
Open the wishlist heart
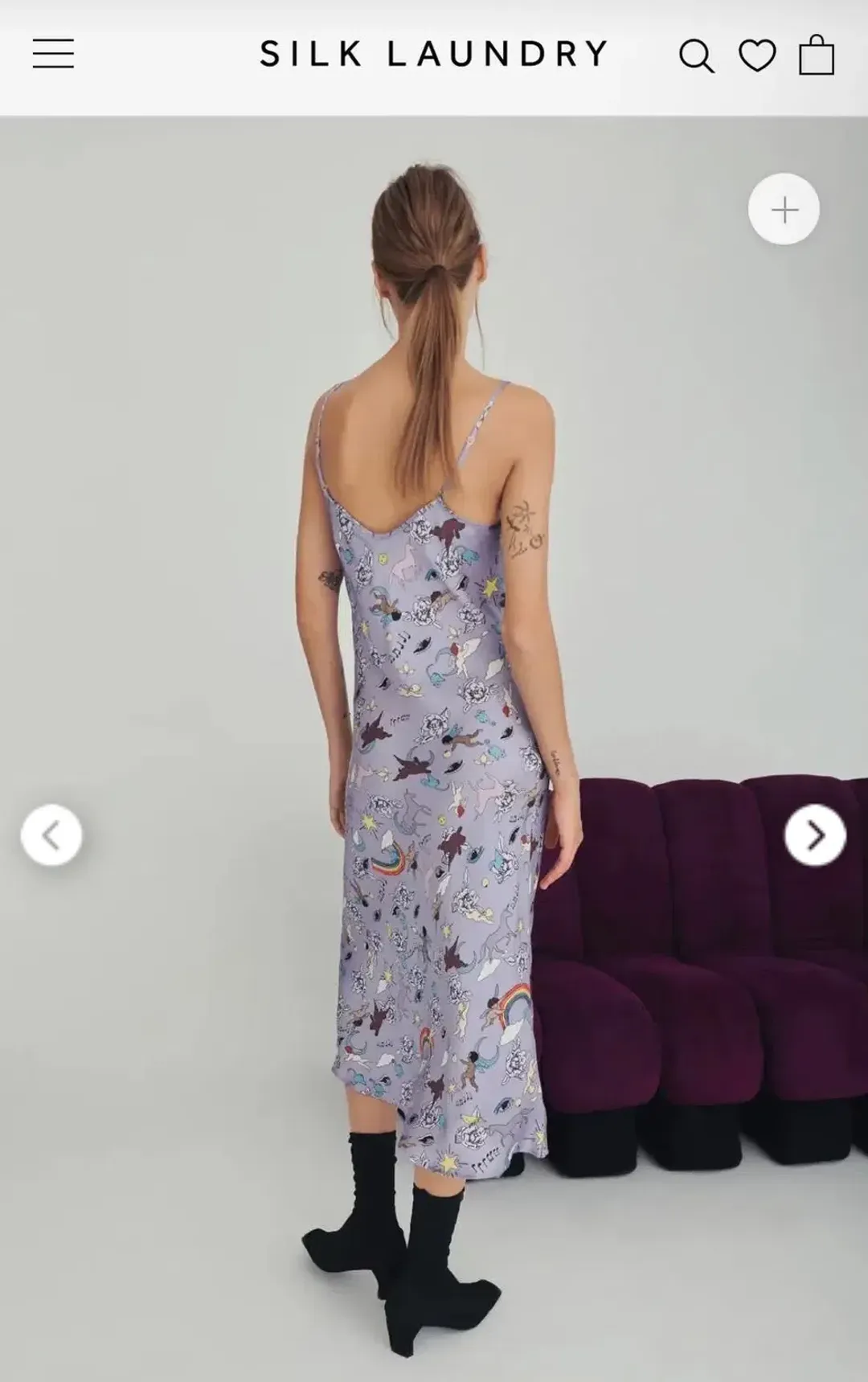[x=757, y=55]
